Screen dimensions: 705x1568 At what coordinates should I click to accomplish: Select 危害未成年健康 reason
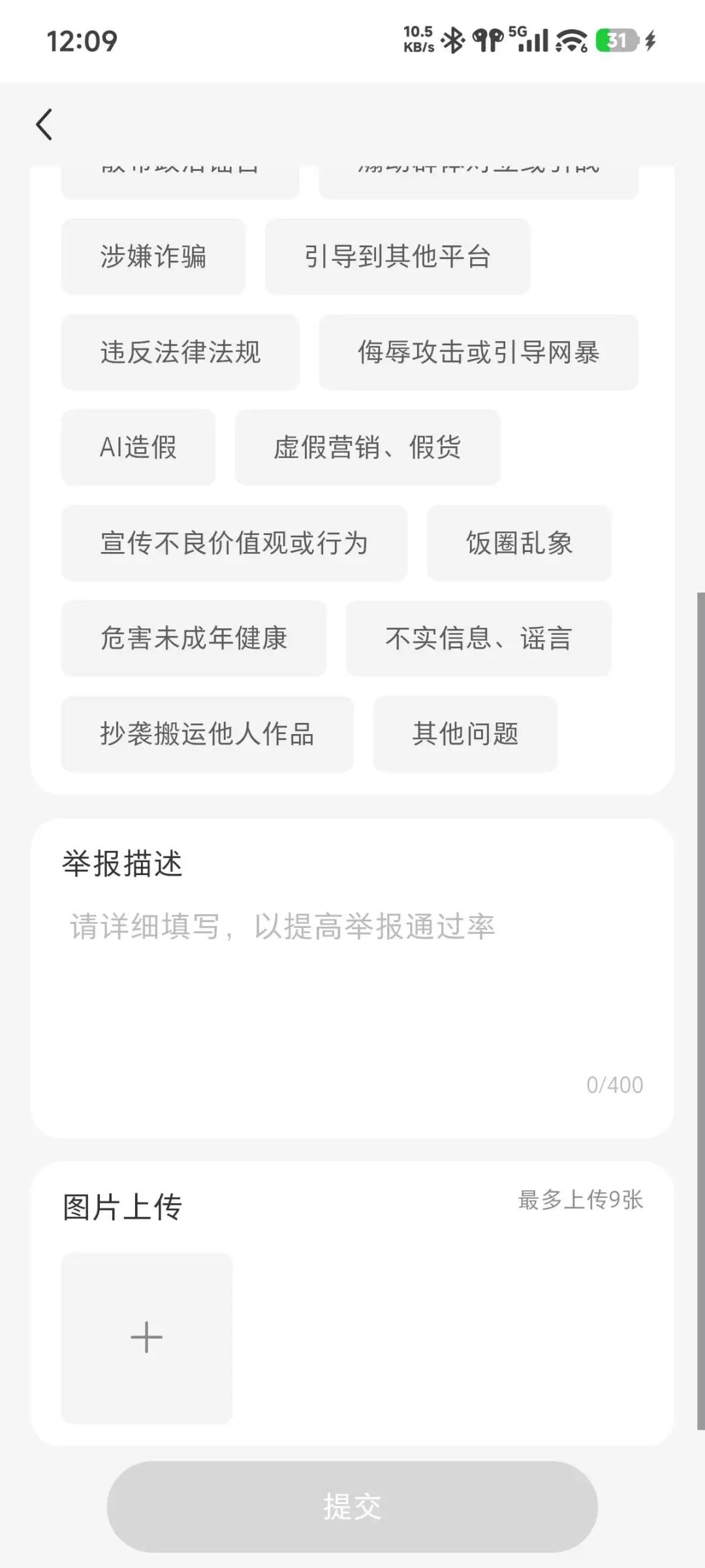click(194, 638)
